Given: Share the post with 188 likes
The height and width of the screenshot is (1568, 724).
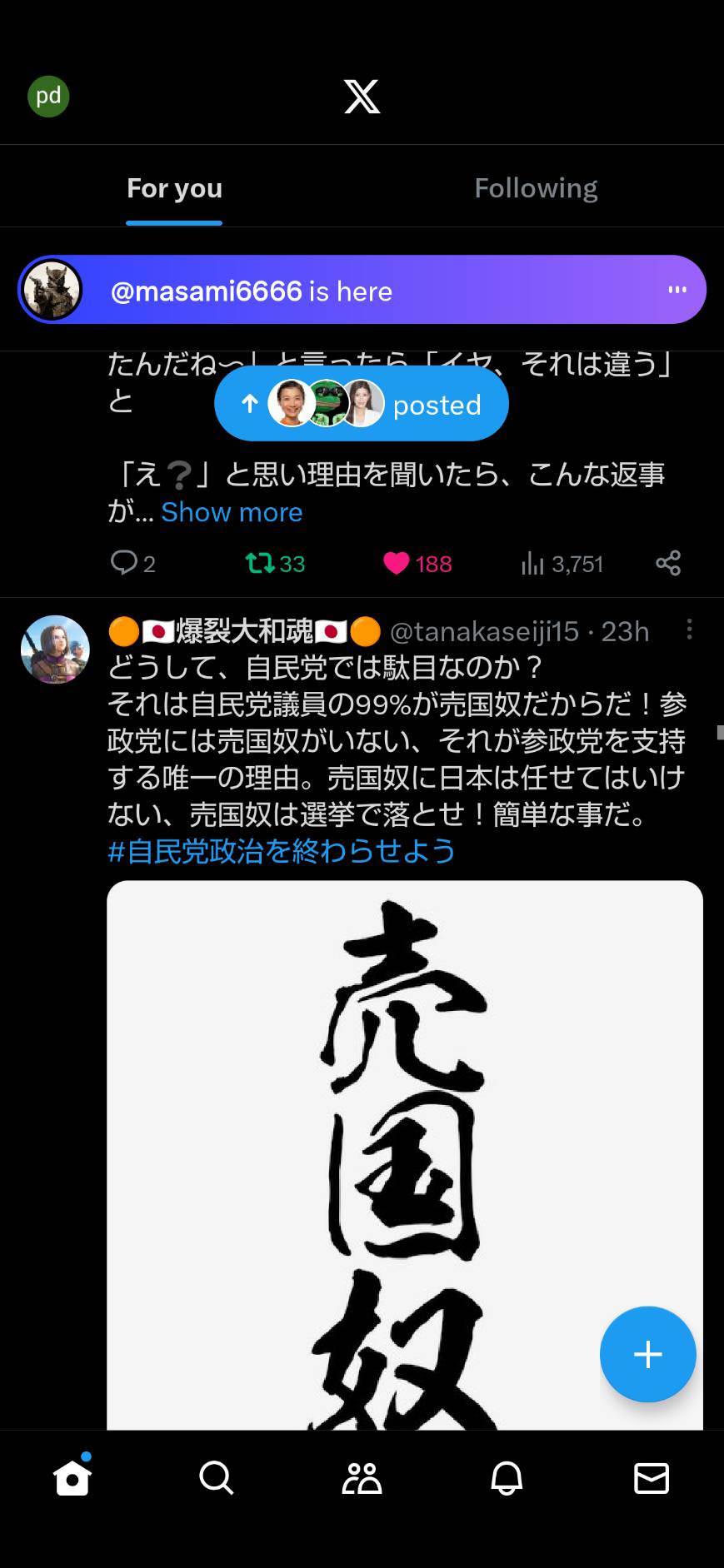Looking at the screenshot, I should click(x=668, y=564).
